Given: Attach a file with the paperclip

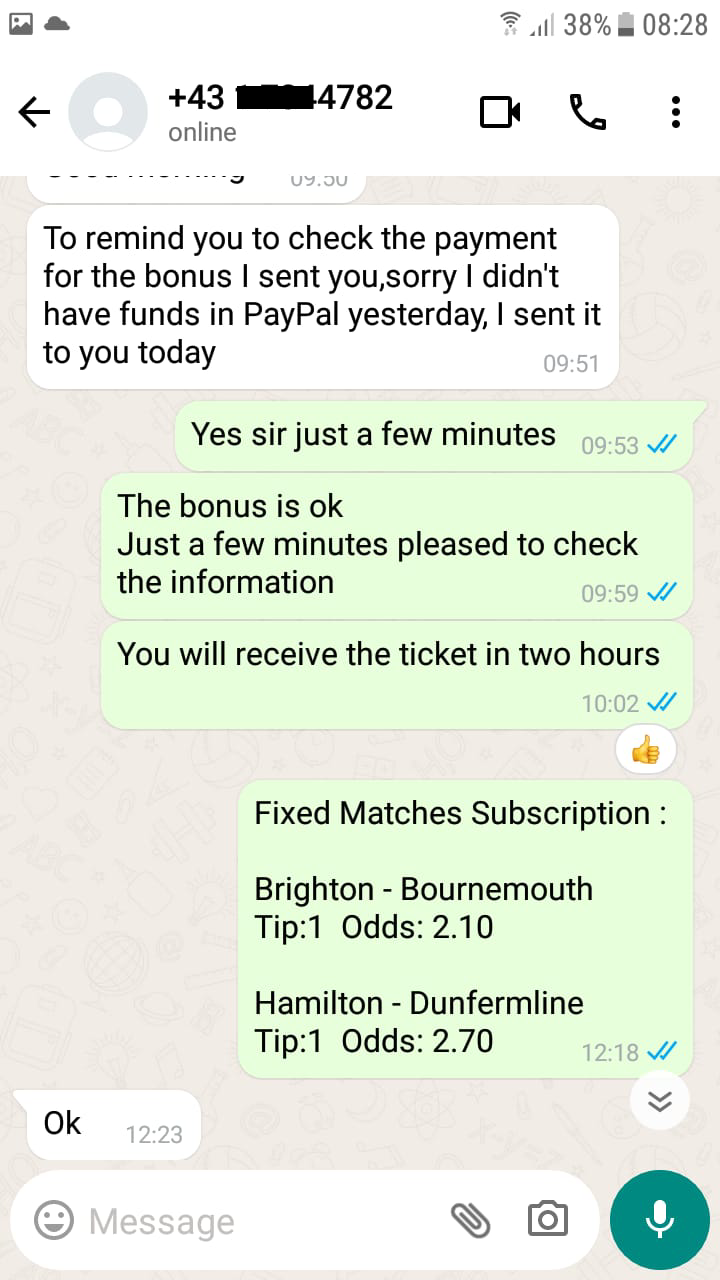Looking at the screenshot, I should [x=469, y=1220].
